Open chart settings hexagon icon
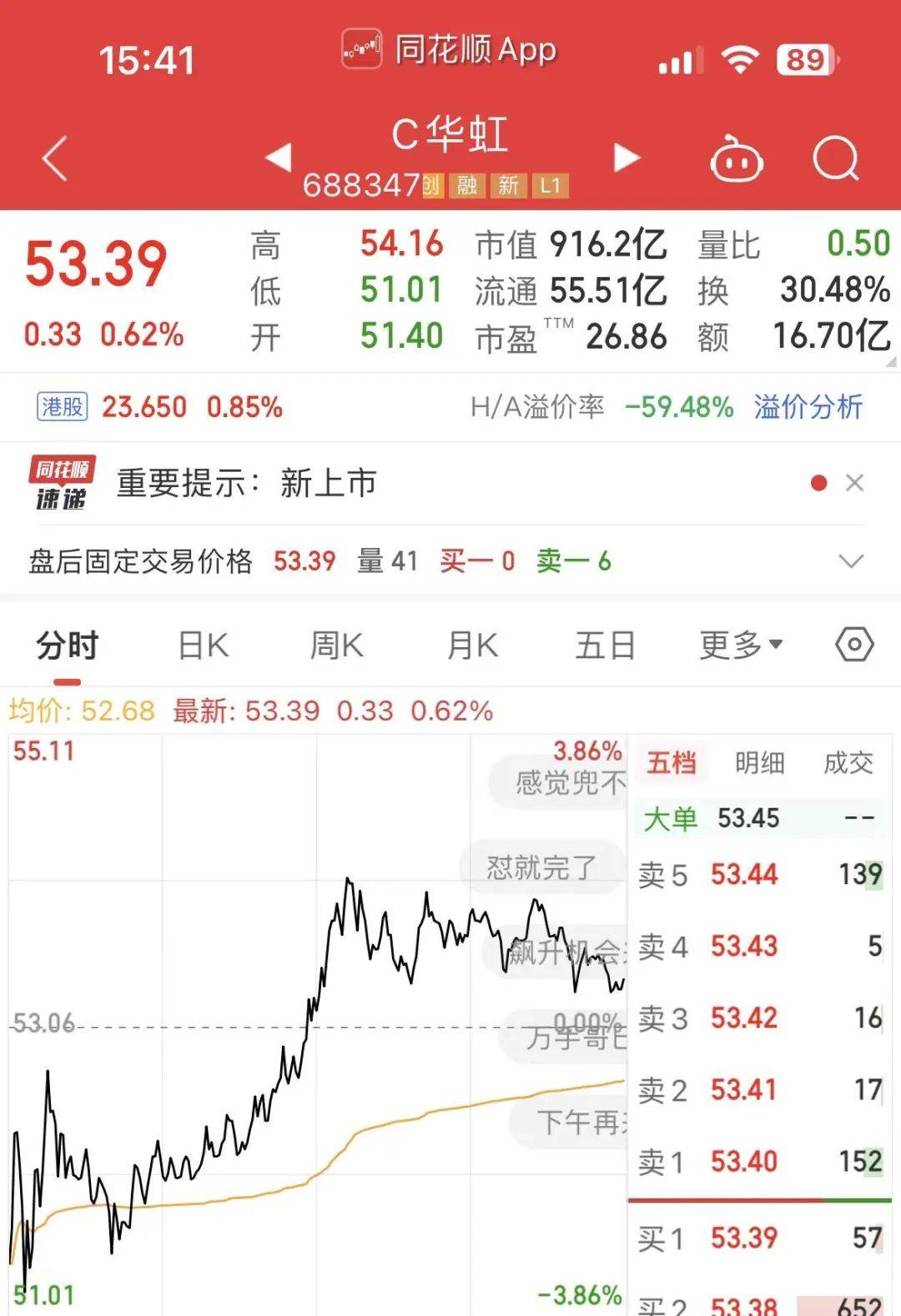This screenshot has width=901, height=1316. pos(854,645)
